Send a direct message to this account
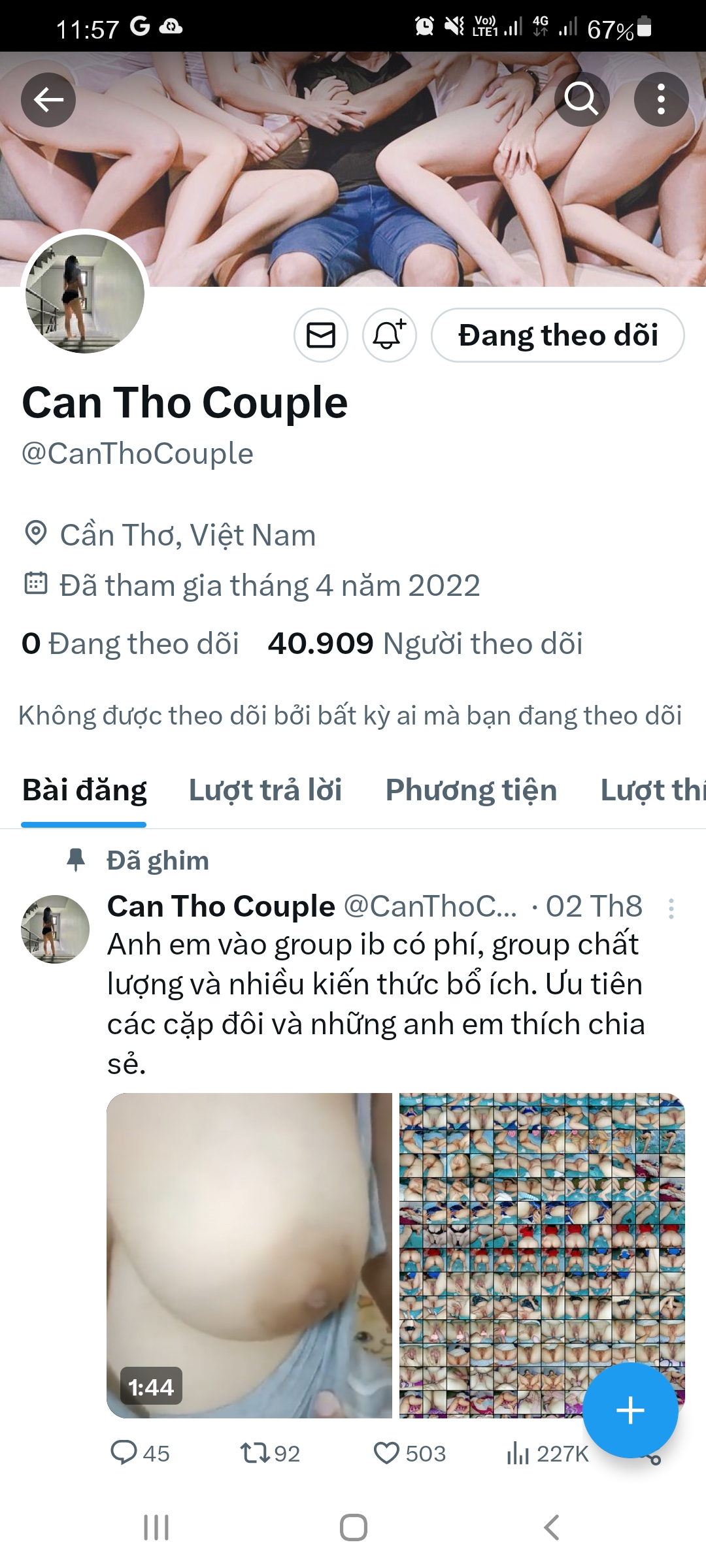706x1568 pixels. 321,335
